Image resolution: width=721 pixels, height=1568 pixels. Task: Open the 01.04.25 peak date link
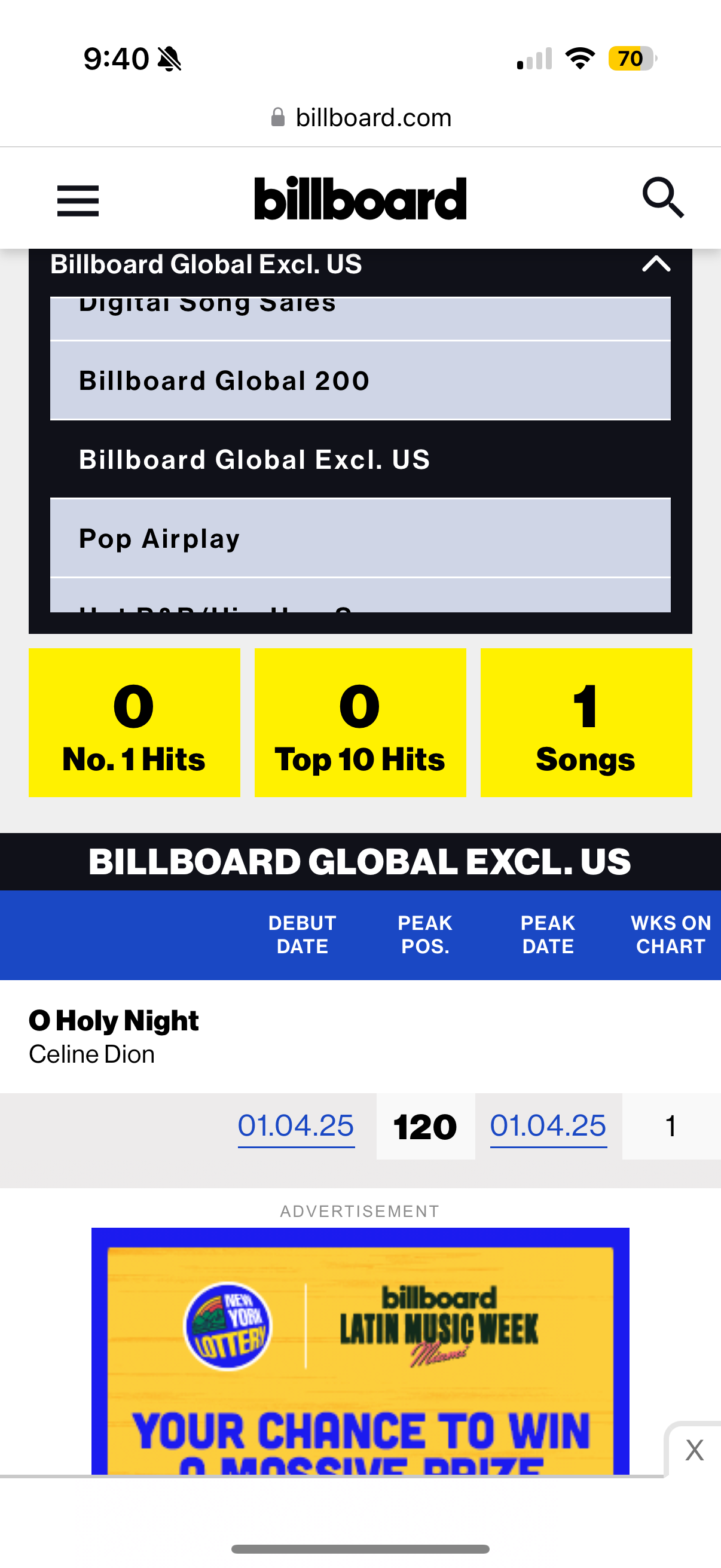(x=548, y=1126)
